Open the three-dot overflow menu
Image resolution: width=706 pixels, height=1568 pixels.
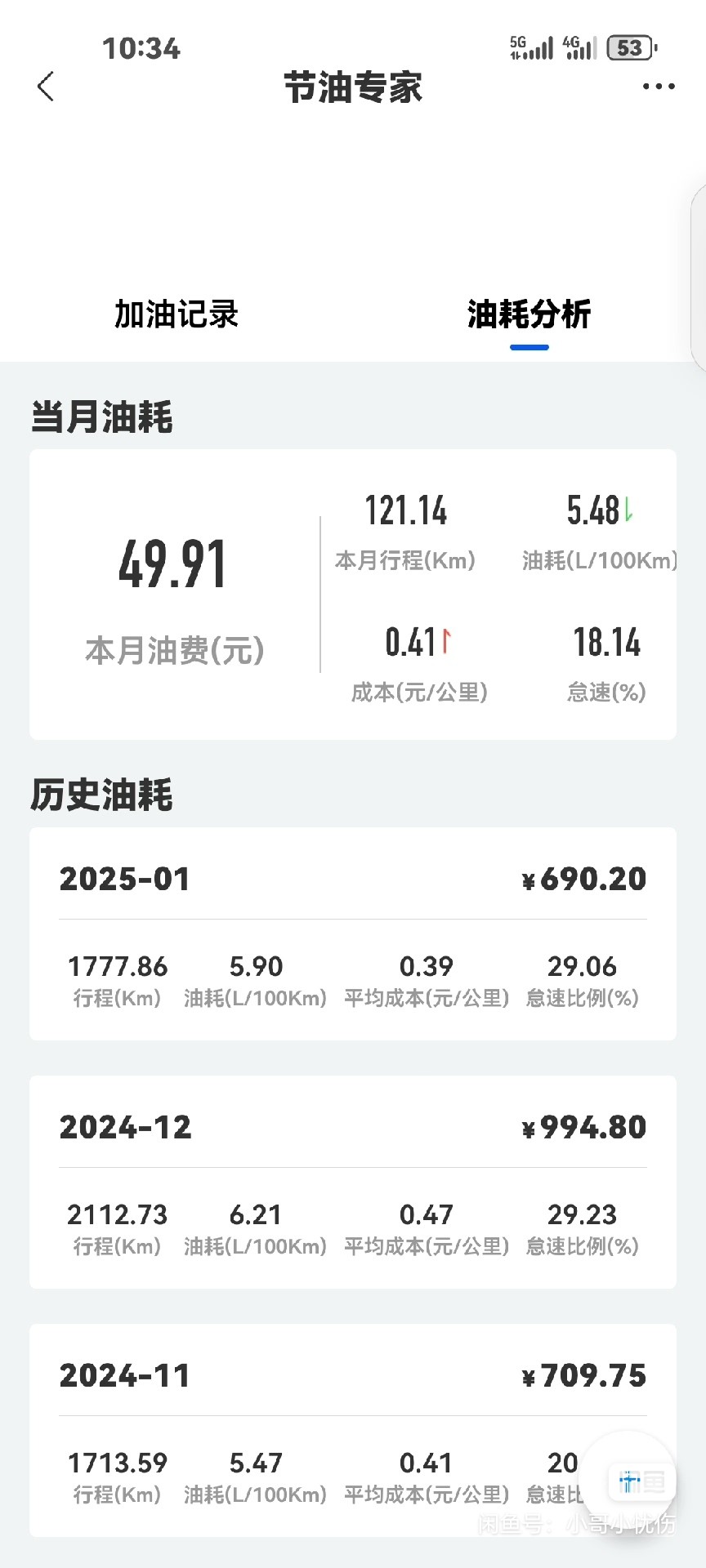pos(659,87)
